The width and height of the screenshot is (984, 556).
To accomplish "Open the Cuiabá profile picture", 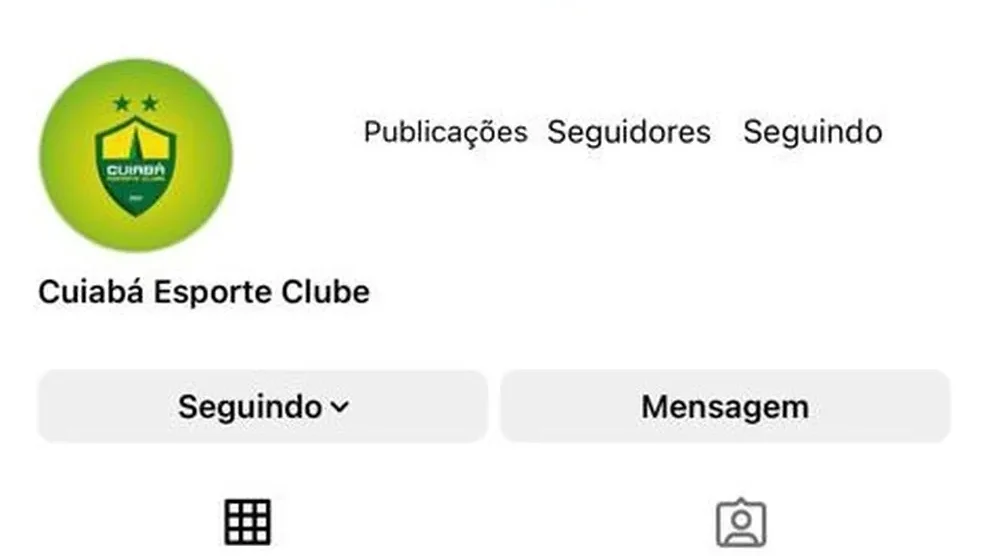I will click(x=135, y=154).
